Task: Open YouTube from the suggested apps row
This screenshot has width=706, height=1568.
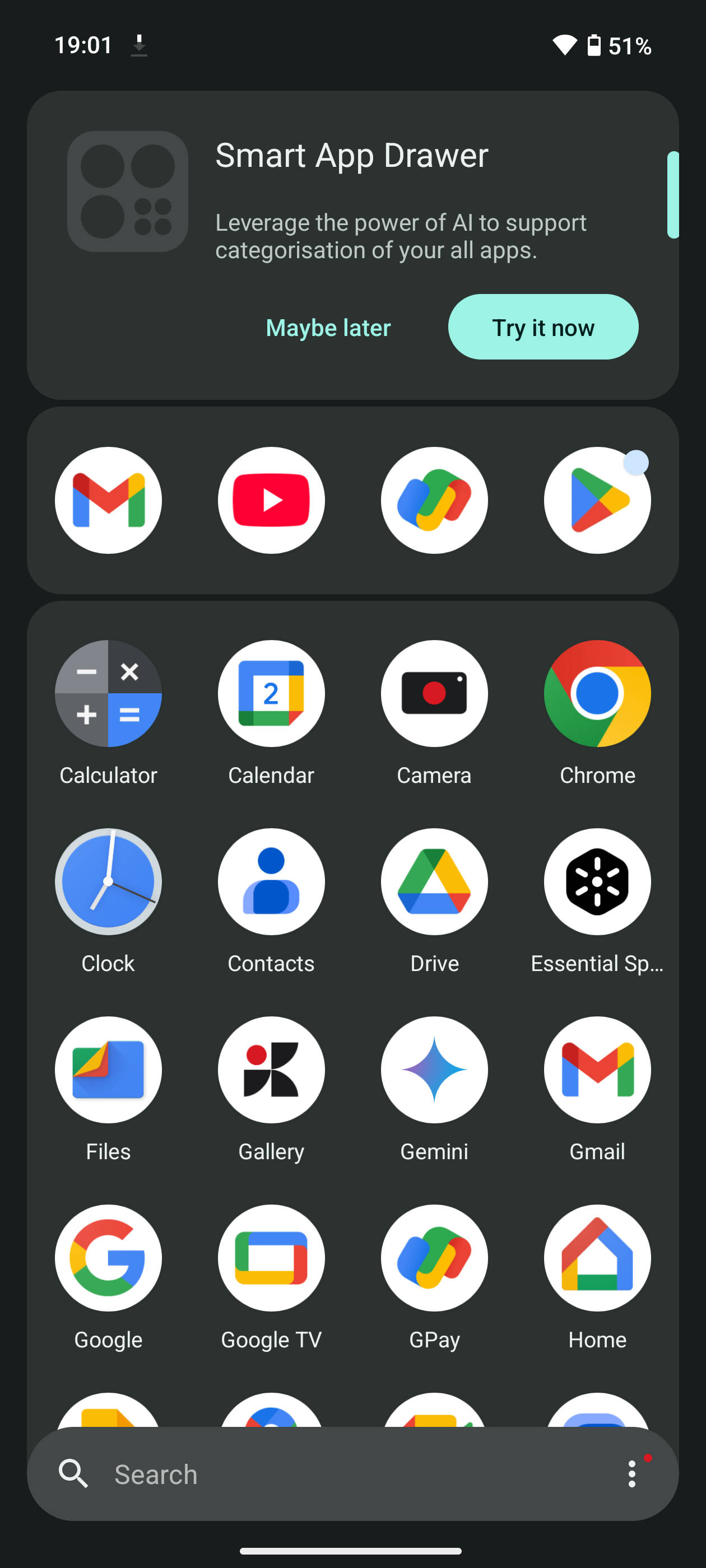Action: tap(271, 500)
